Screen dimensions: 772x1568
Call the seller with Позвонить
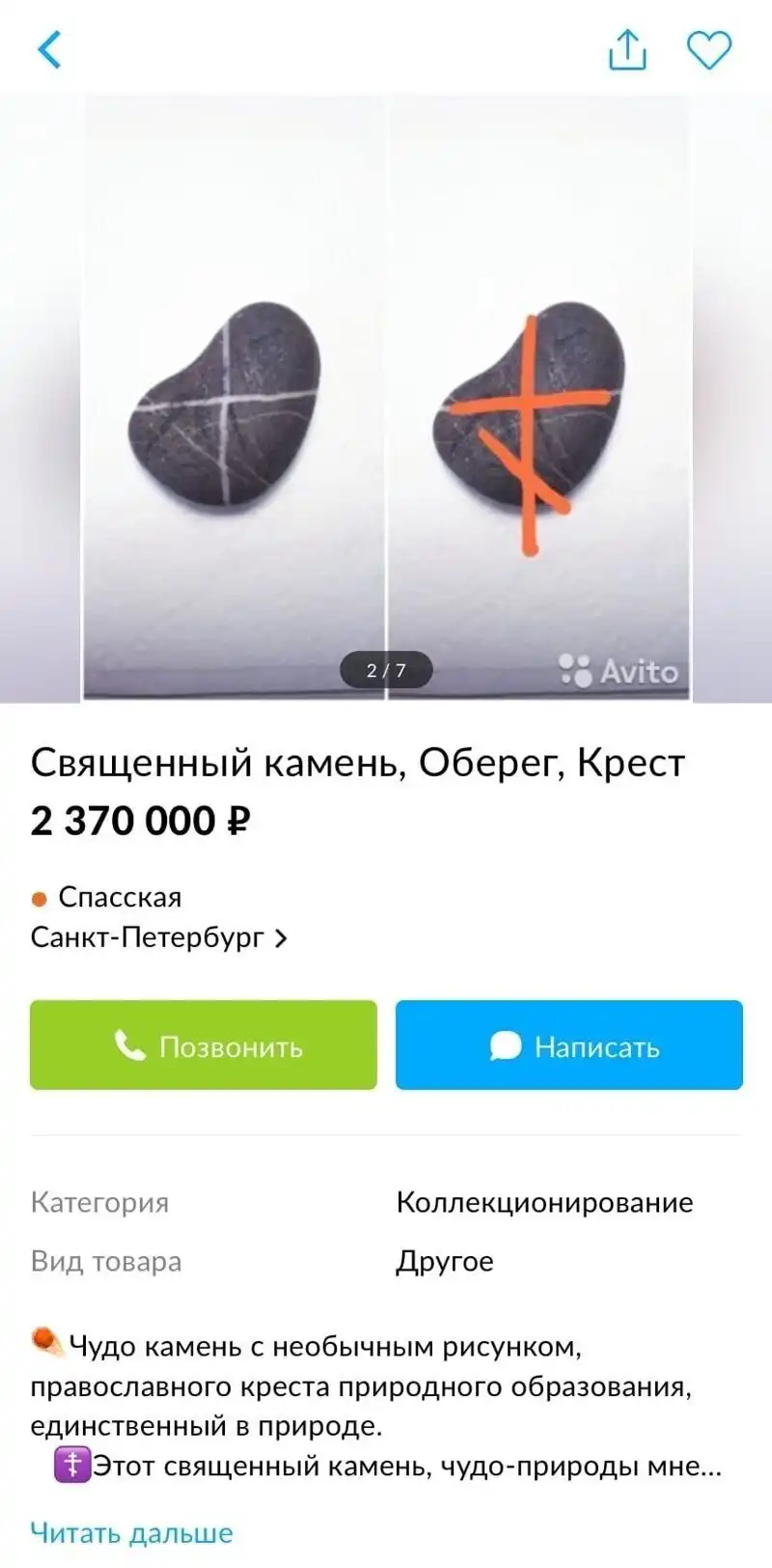[204, 1046]
